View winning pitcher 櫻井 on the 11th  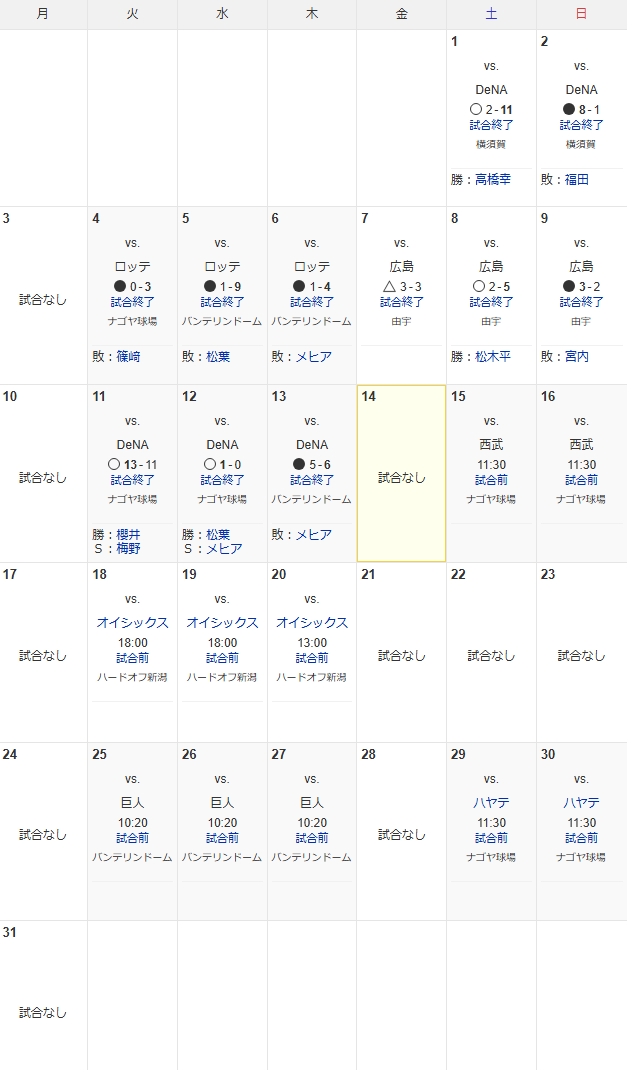pos(128,534)
